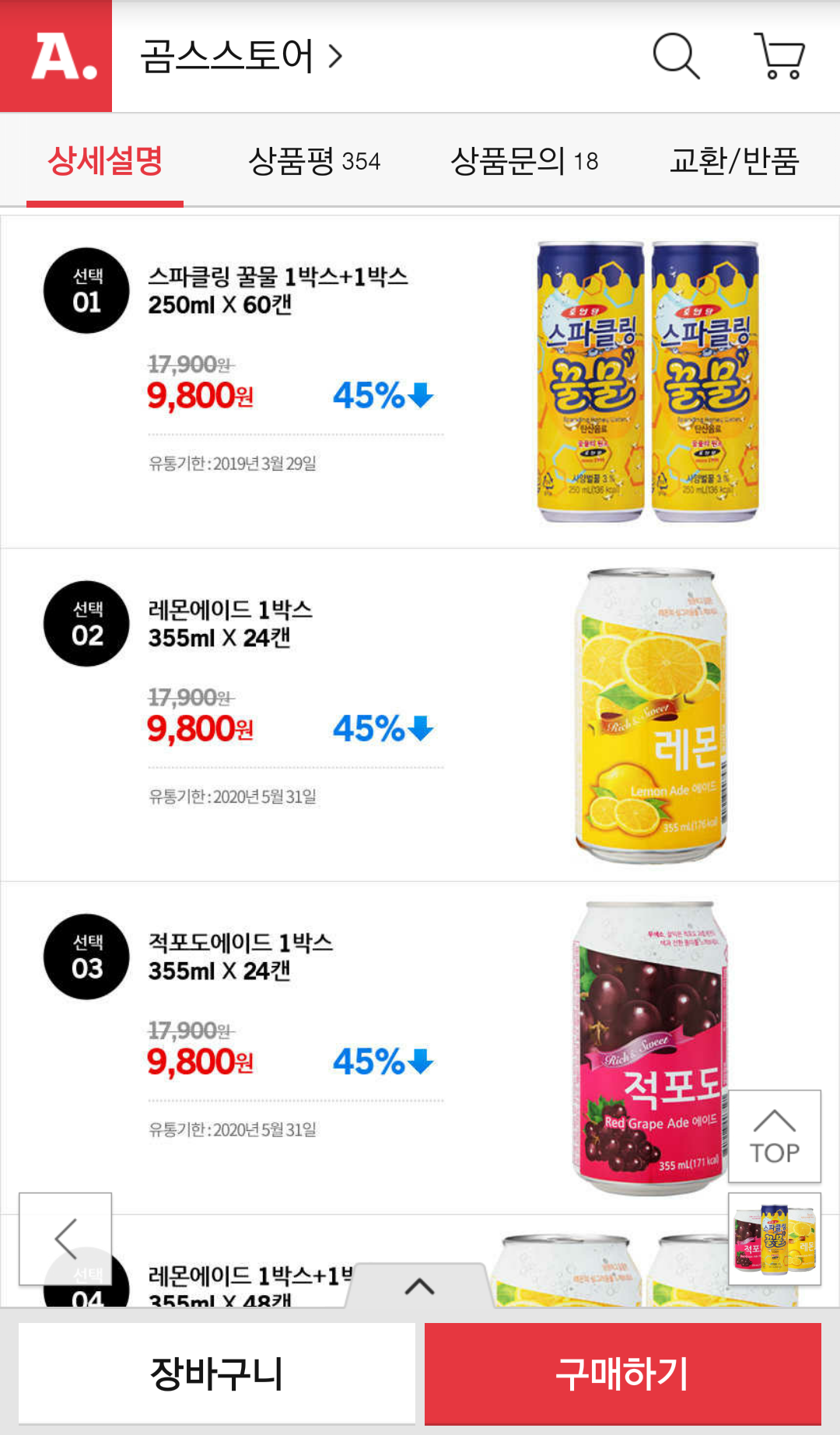
Task: Open the search icon
Action: click(676, 56)
